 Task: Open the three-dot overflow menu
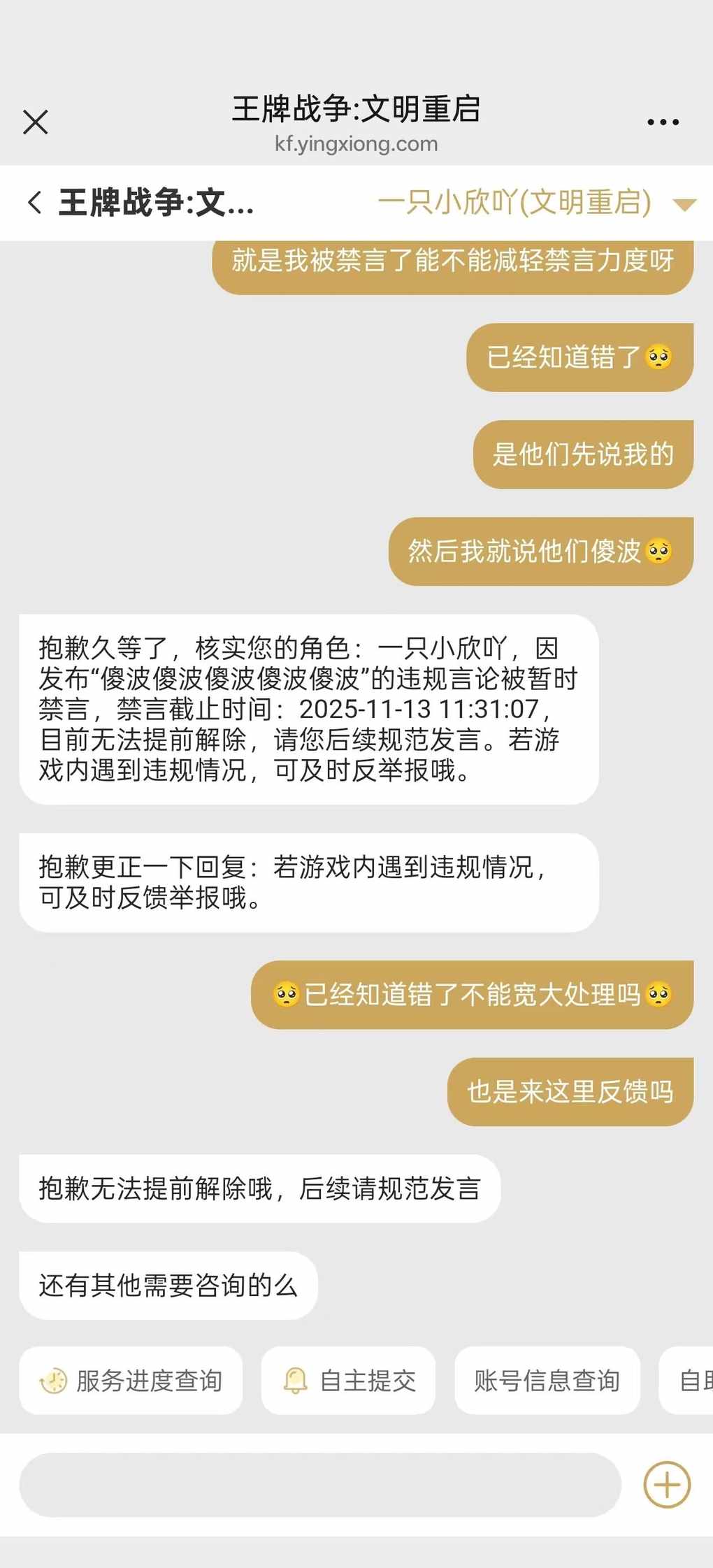pyautogui.click(x=663, y=122)
